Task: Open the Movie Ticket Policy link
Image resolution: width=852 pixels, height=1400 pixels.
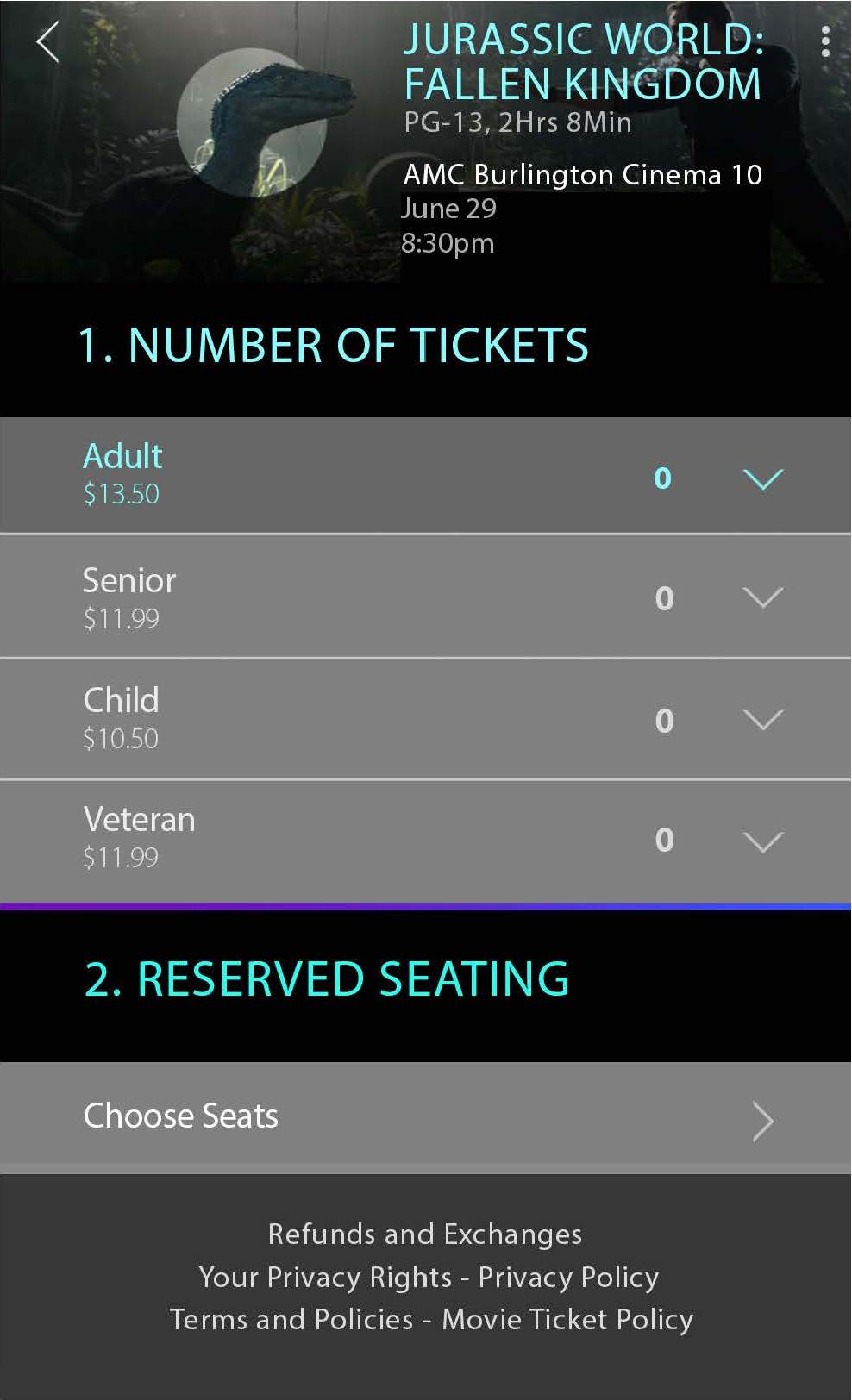Action: (567, 1320)
